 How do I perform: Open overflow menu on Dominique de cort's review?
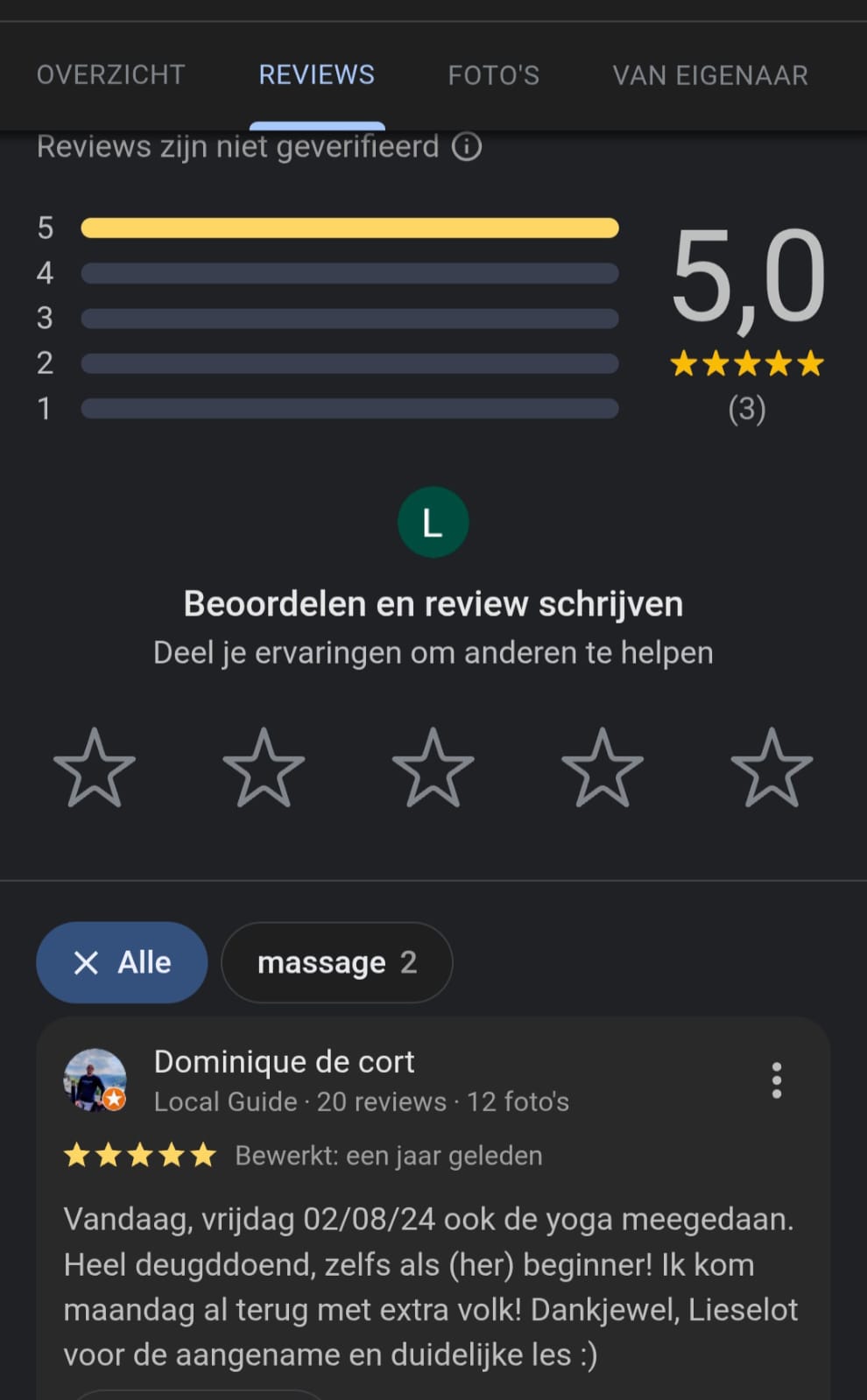[x=776, y=1080]
